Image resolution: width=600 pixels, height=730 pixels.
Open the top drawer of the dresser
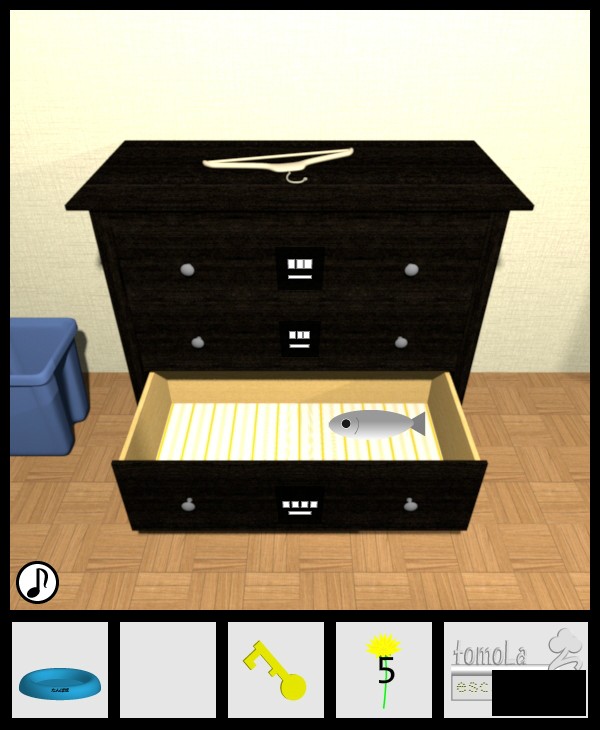(x=299, y=268)
